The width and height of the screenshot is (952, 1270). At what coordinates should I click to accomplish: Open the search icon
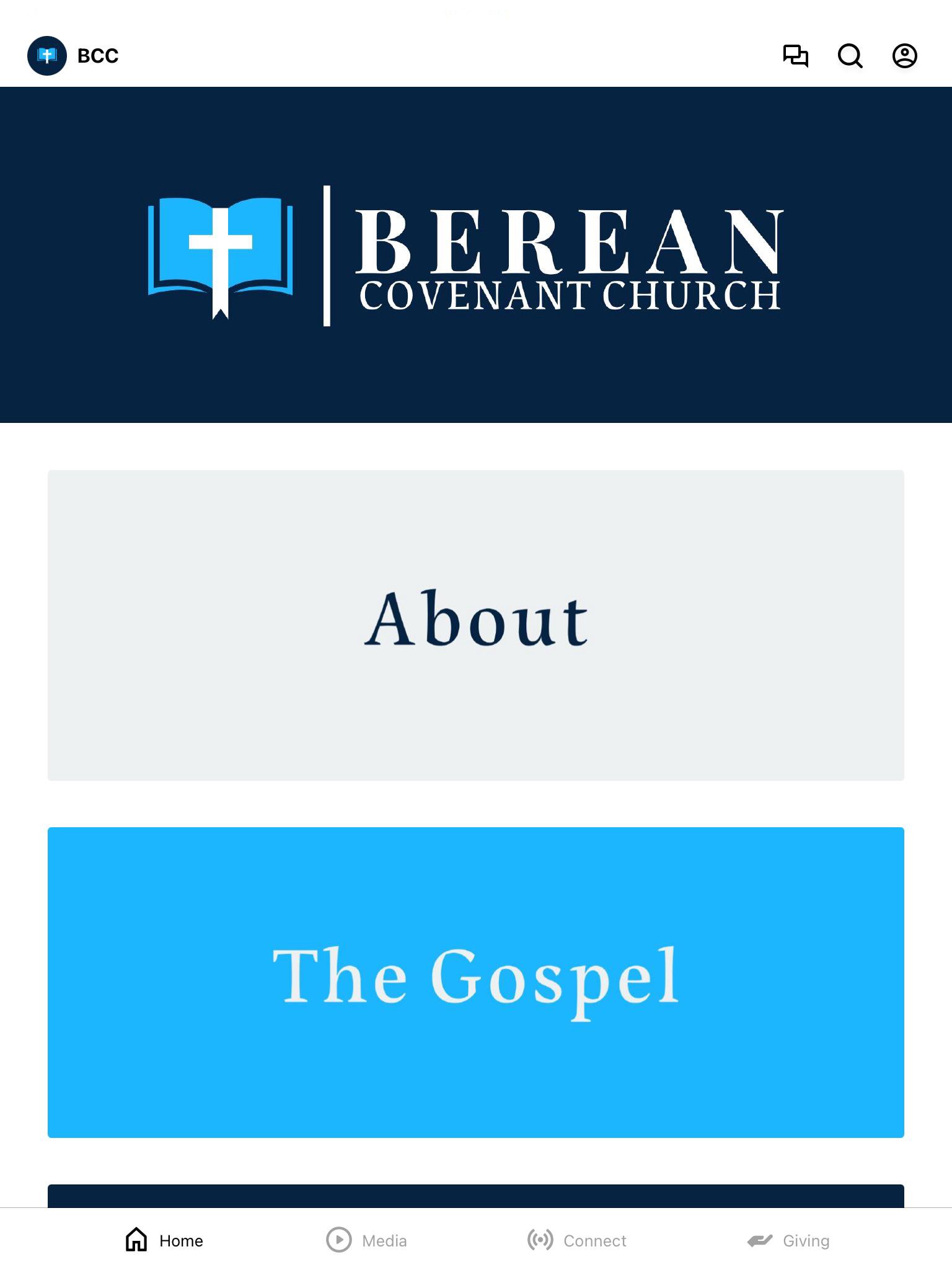tap(850, 56)
